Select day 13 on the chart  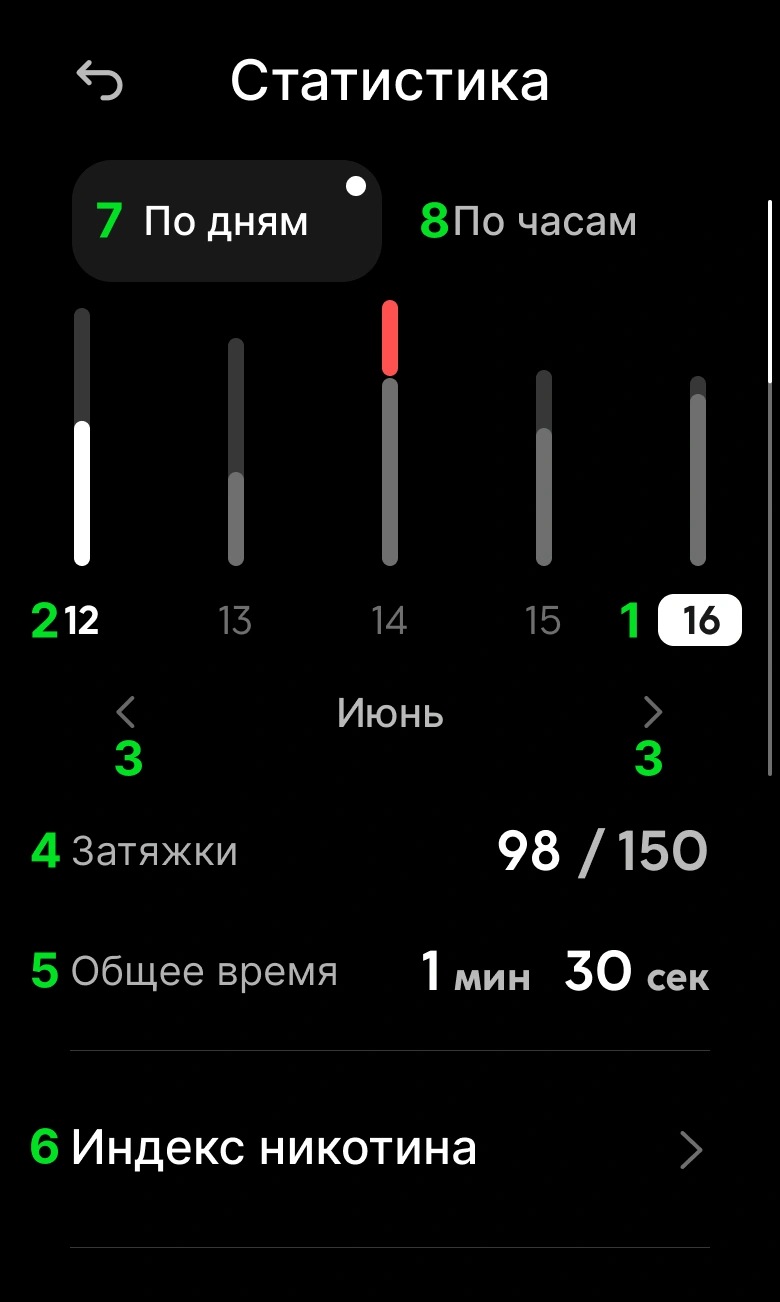(235, 621)
